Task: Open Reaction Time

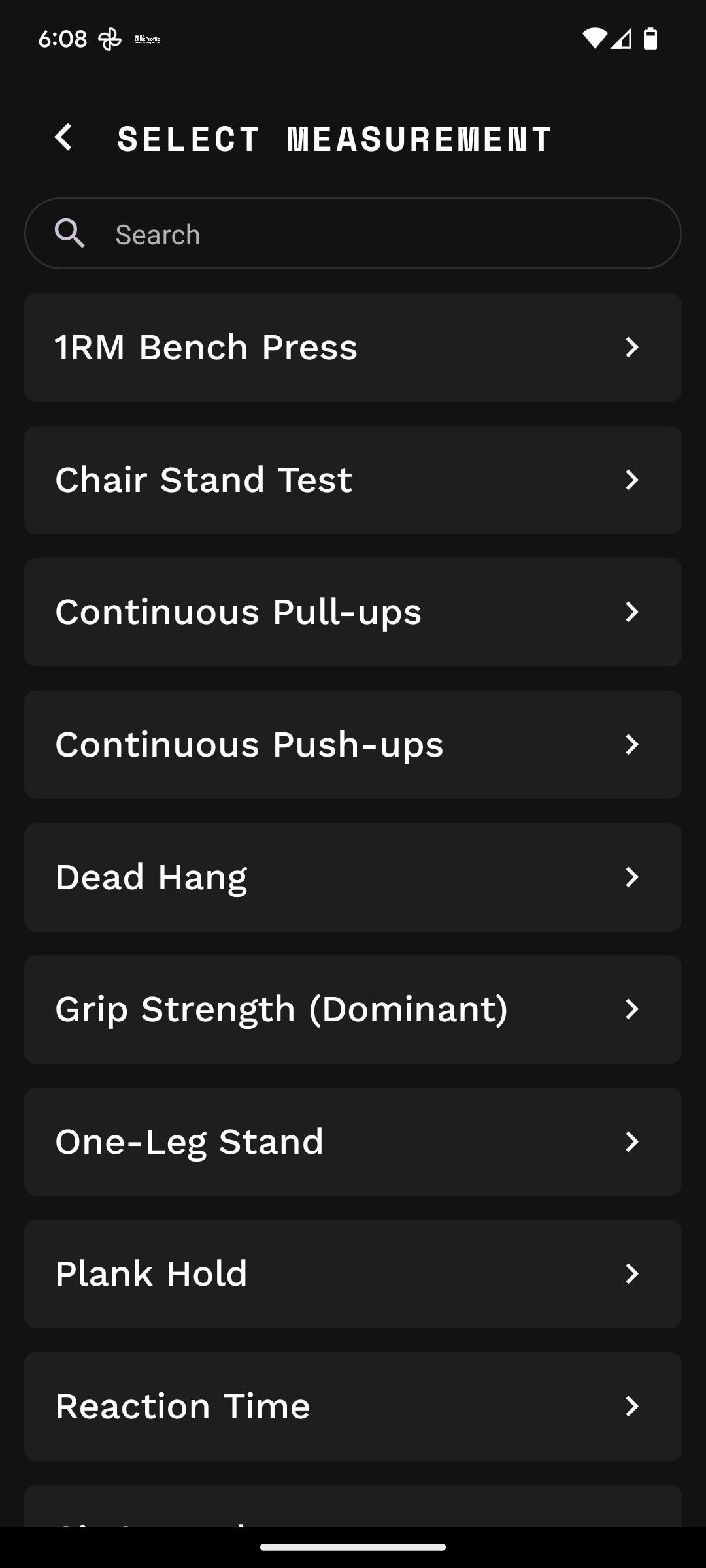Action: pos(353,1407)
